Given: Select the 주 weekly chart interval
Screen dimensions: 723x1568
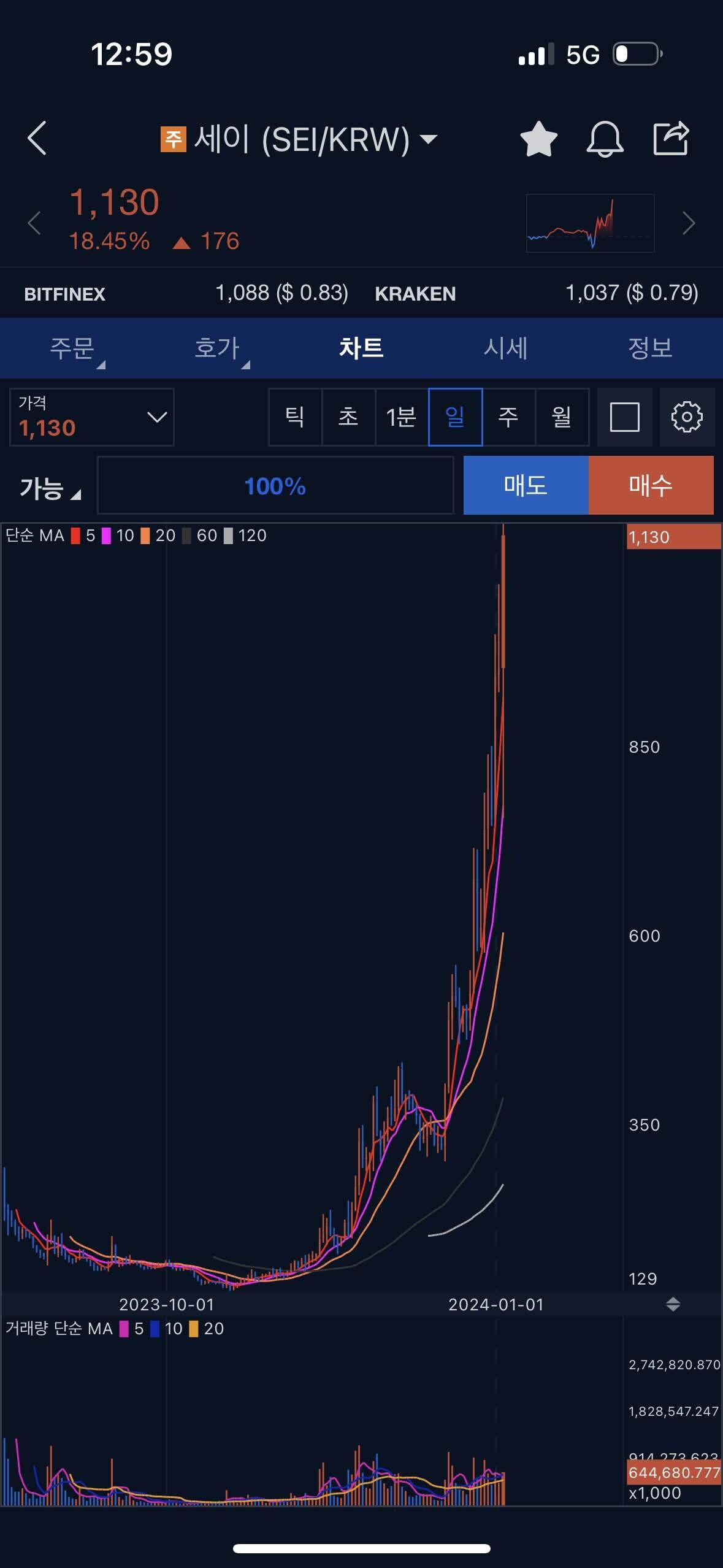Looking at the screenshot, I should [508, 417].
